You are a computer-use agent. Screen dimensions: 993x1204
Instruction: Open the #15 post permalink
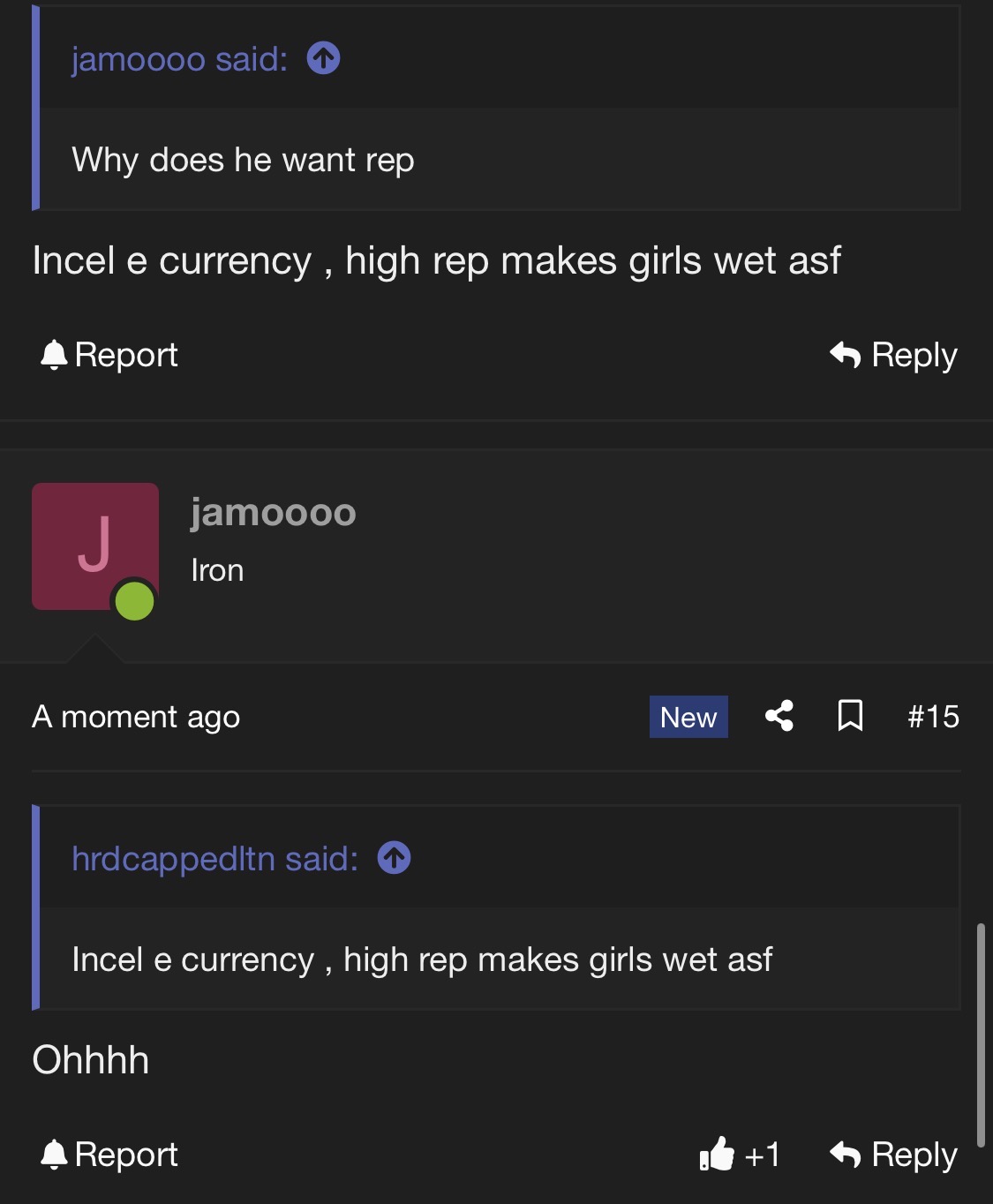(x=933, y=716)
